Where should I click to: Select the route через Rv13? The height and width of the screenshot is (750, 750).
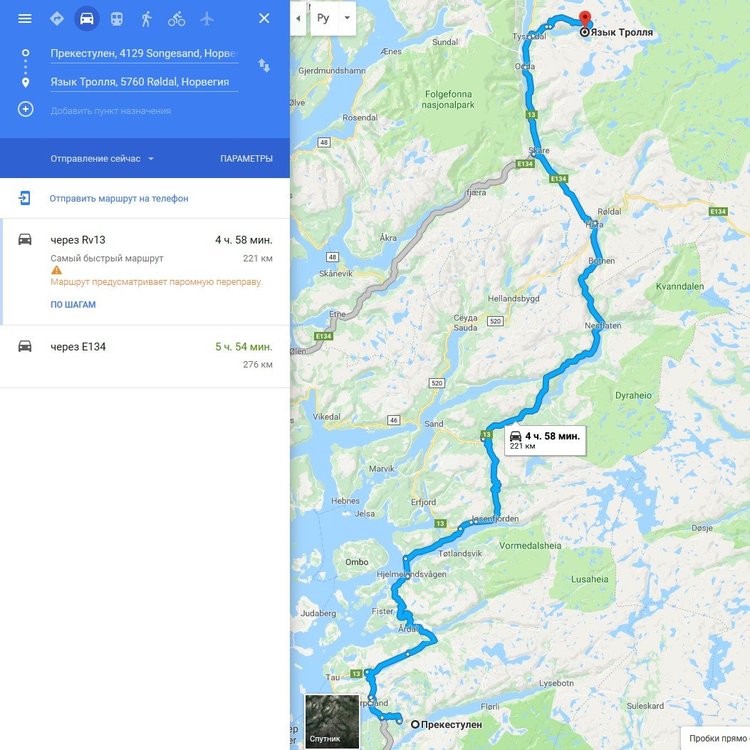145,241
